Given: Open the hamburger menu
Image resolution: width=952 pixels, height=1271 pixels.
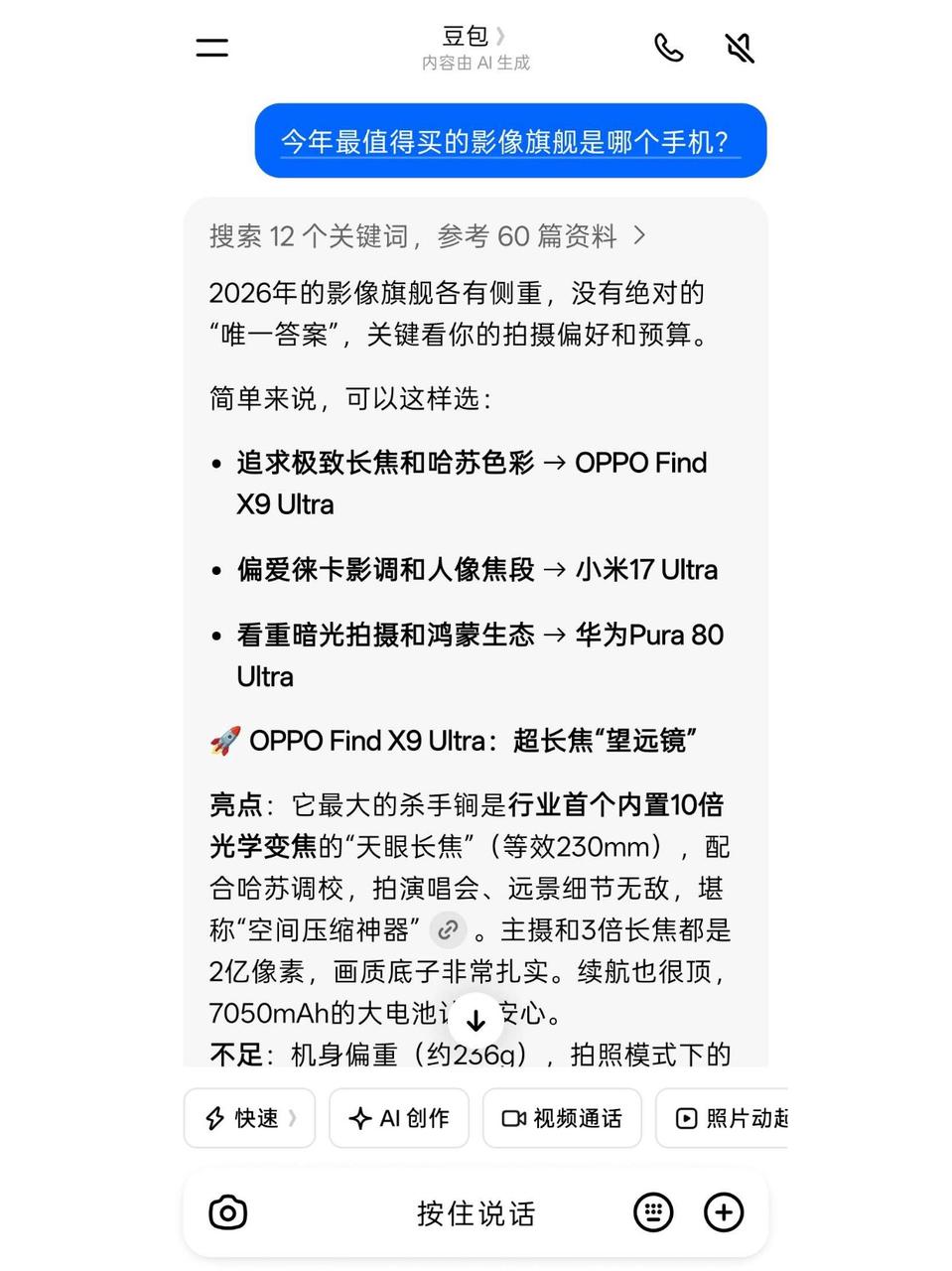Looking at the screenshot, I should (211, 47).
